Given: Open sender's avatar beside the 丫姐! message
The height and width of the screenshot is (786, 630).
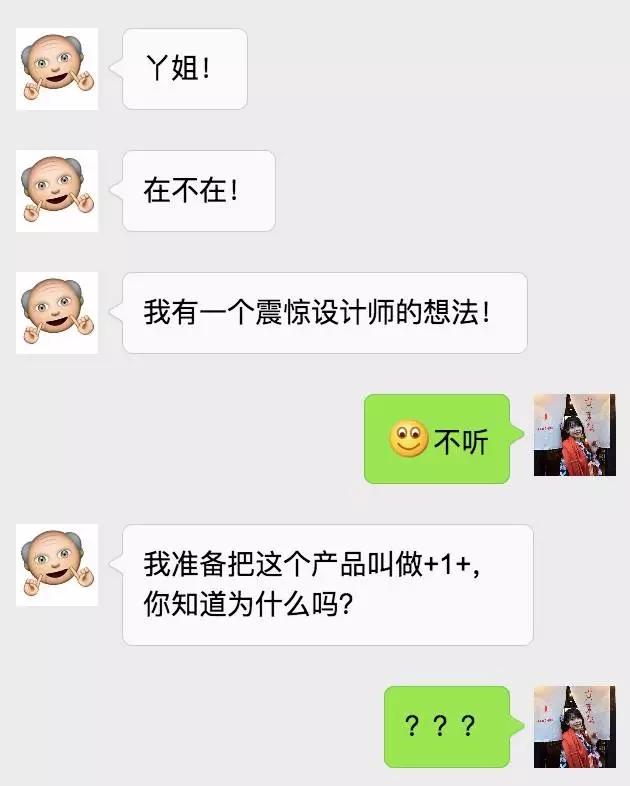Looking at the screenshot, I should tap(57, 69).
